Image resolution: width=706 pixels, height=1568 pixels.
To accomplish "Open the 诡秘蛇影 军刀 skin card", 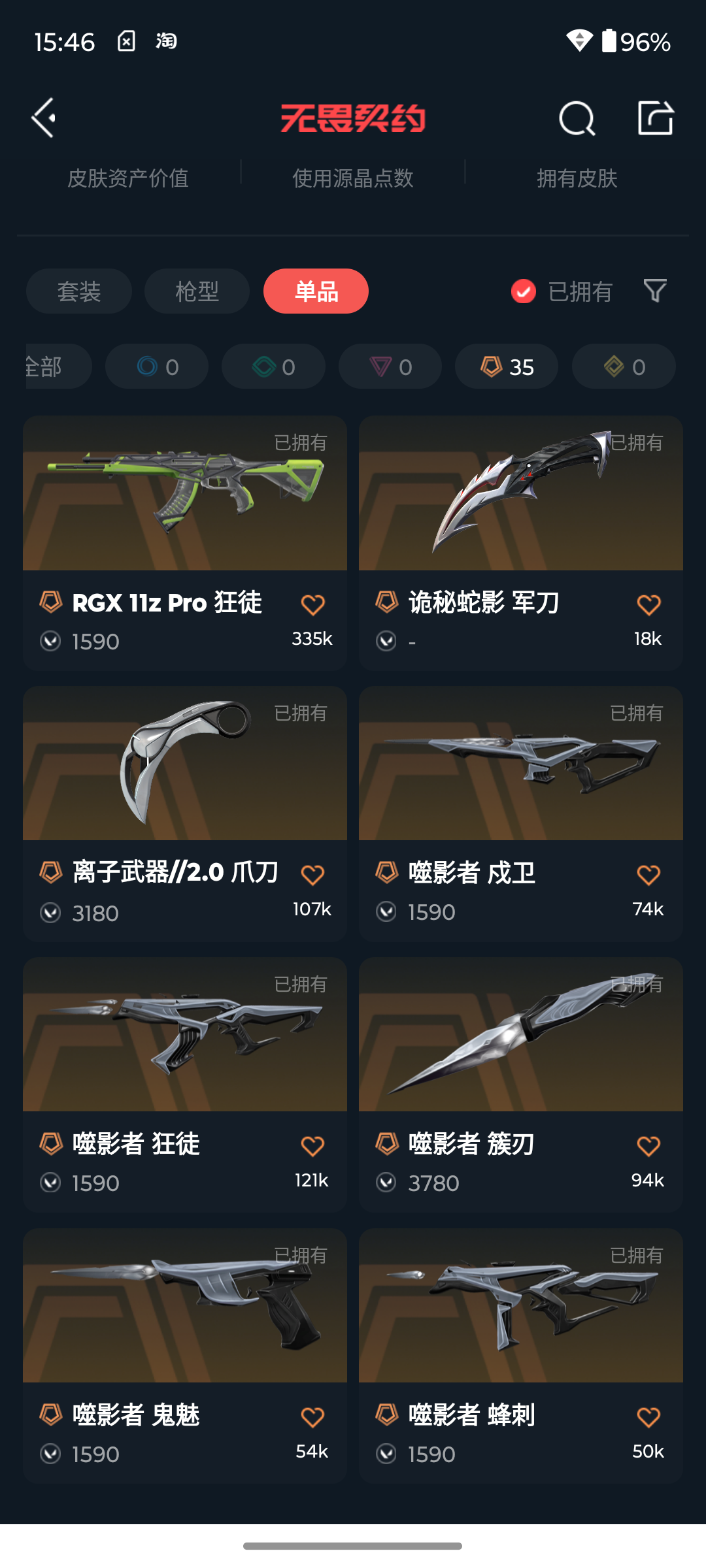I will [x=521, y=543].
